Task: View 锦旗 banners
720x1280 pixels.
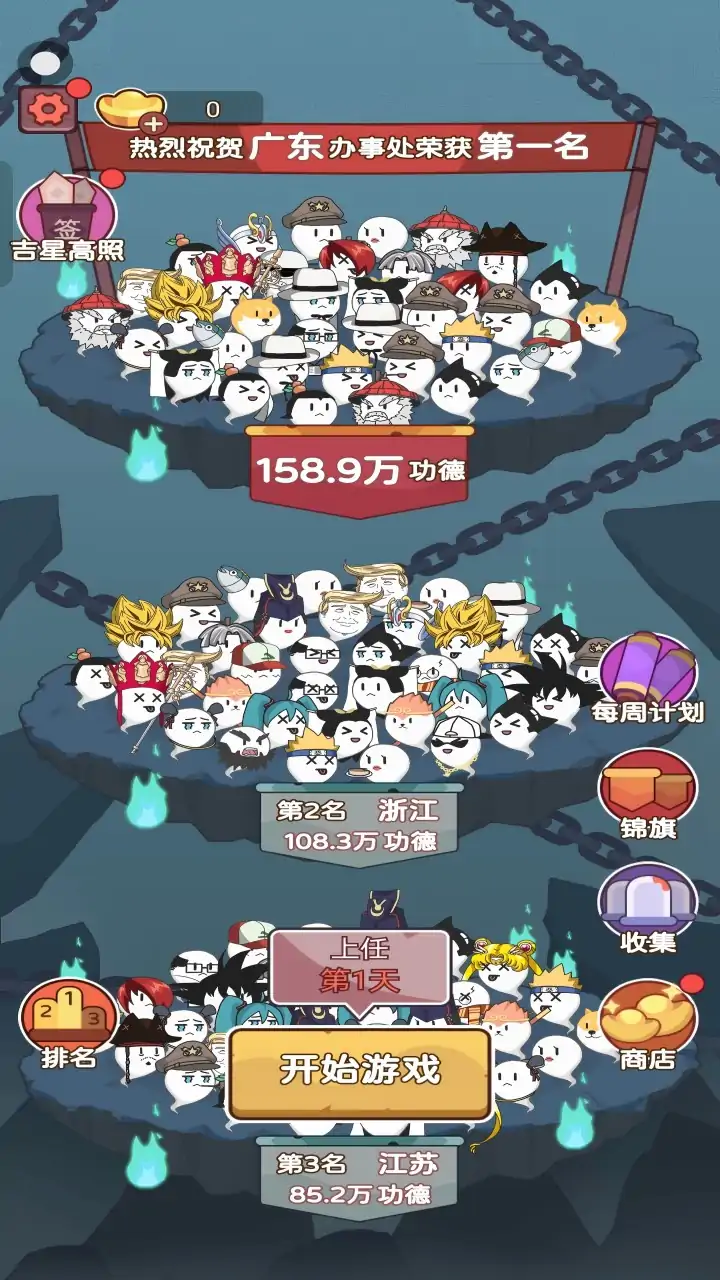Action: click(x=648, y=795)
